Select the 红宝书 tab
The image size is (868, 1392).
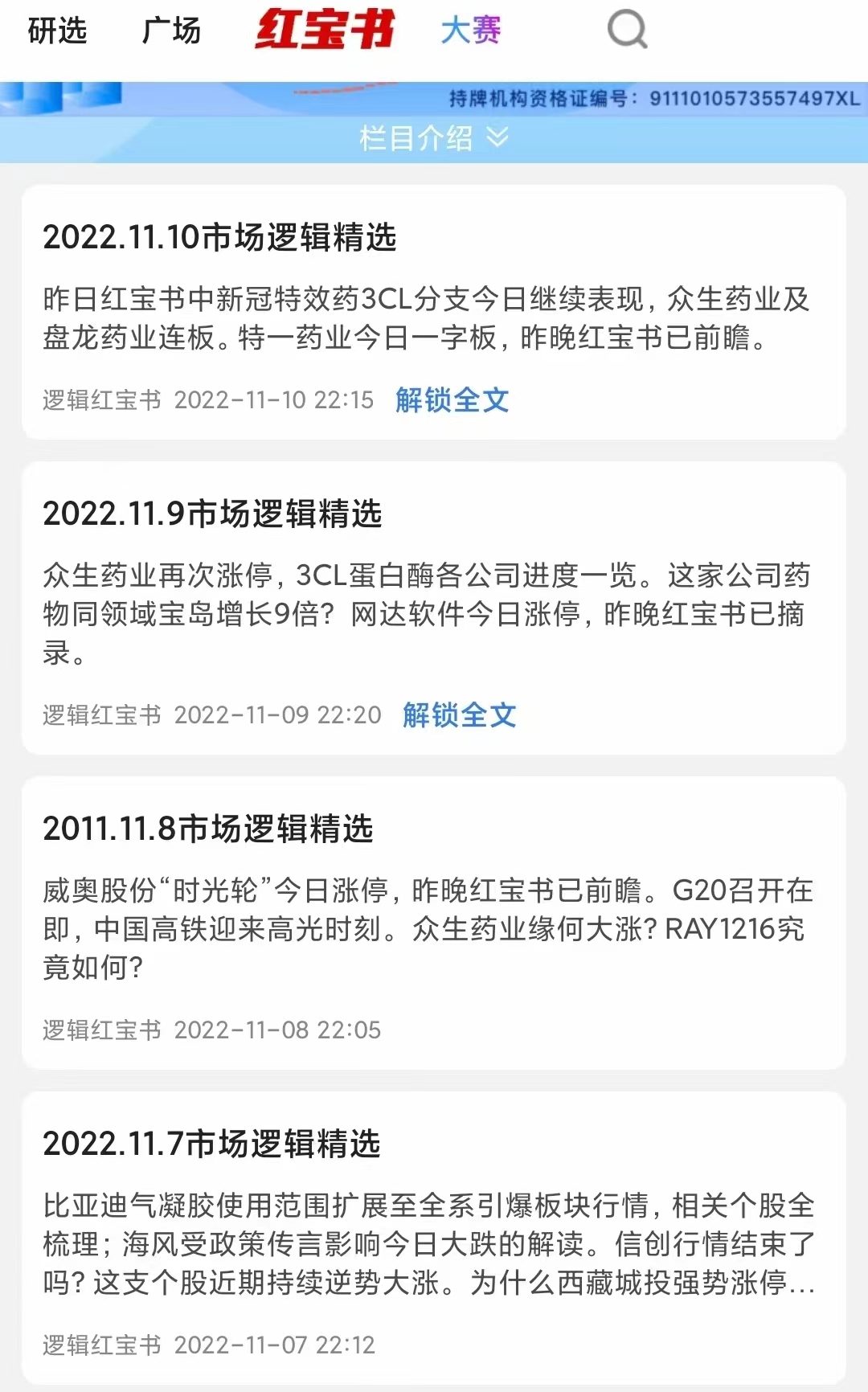[x=325, y=31]
